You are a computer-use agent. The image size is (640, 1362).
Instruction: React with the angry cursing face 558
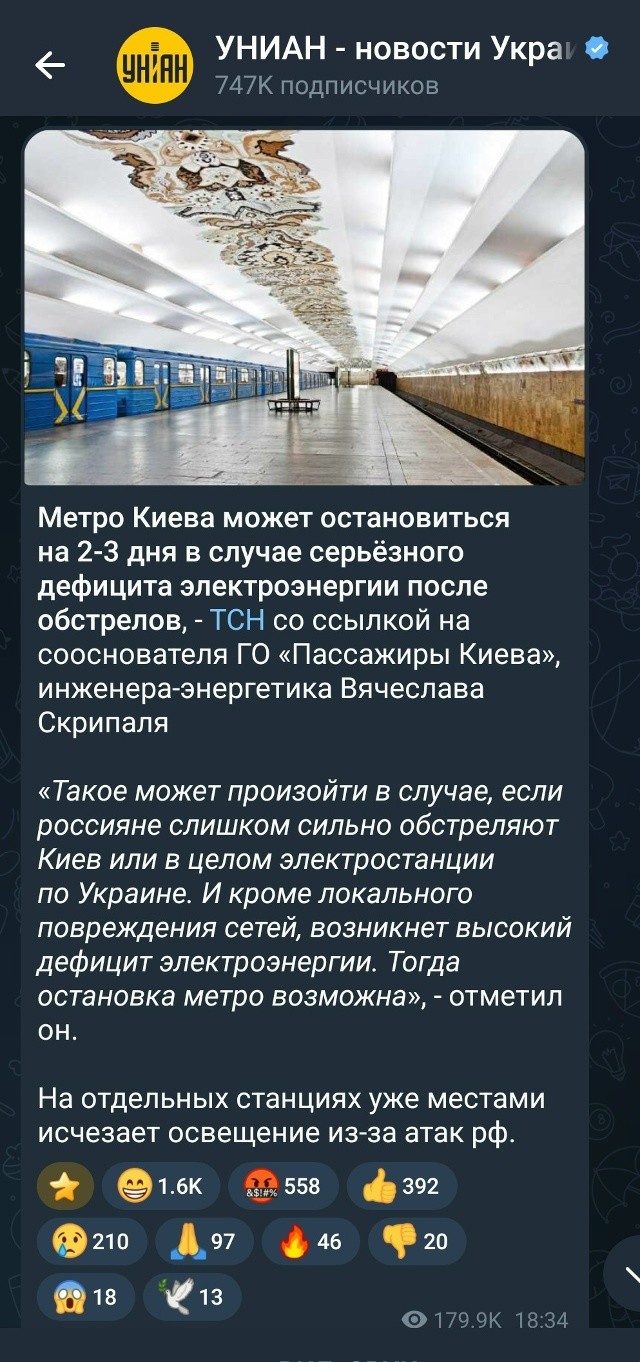(x=282, y=1186)
